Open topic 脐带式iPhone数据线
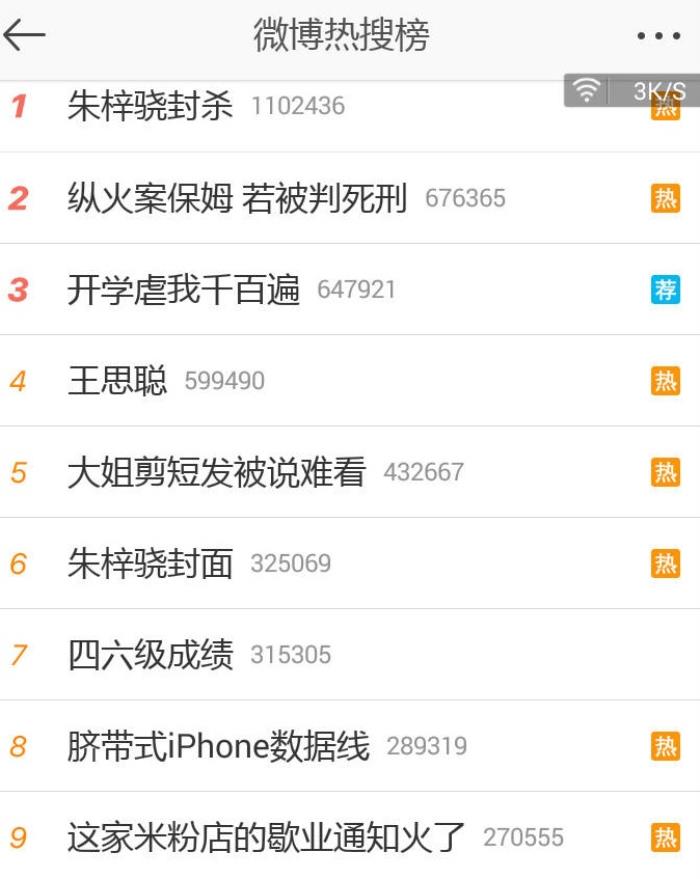Screen dimensions: 700x879 [218, 746]
